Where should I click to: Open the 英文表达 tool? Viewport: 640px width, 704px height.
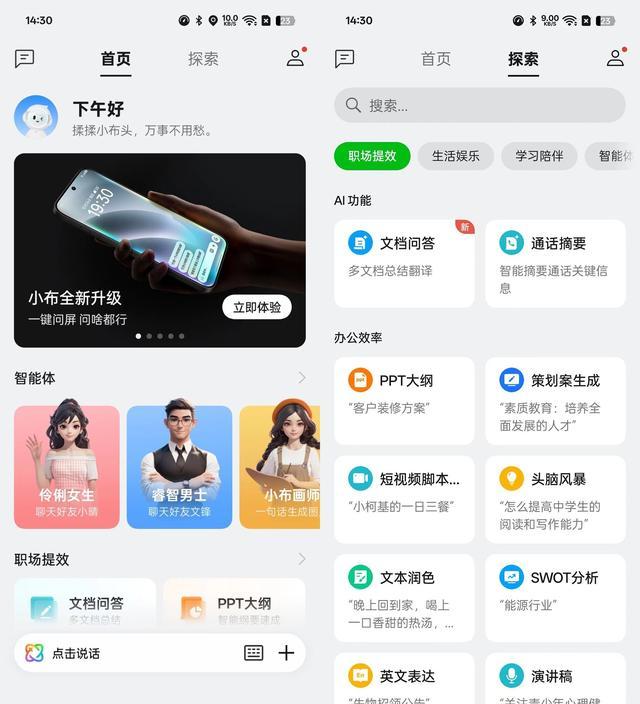click(x=404, y=679)
